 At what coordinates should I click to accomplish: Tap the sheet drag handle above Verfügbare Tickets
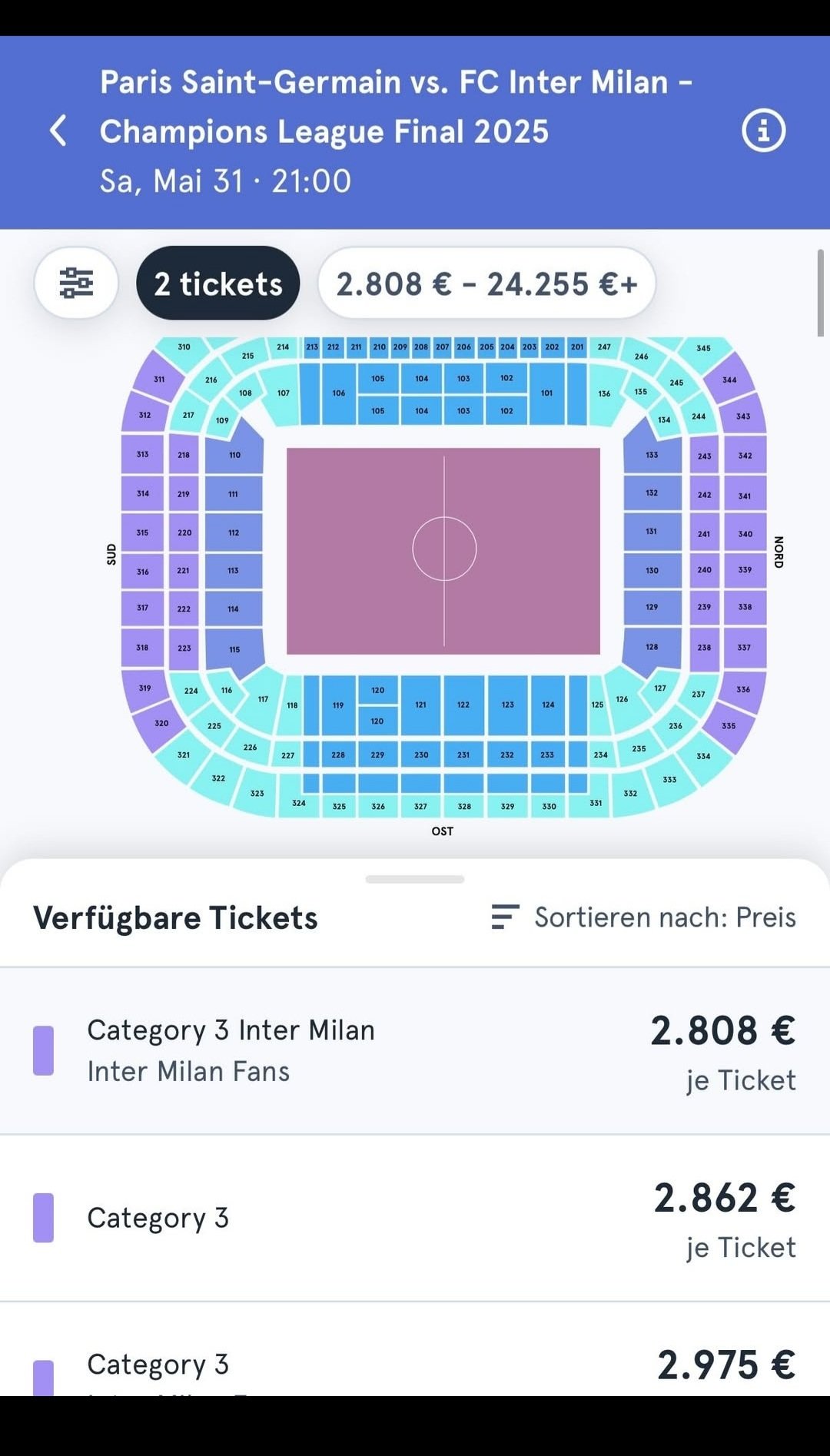[415, 879]
